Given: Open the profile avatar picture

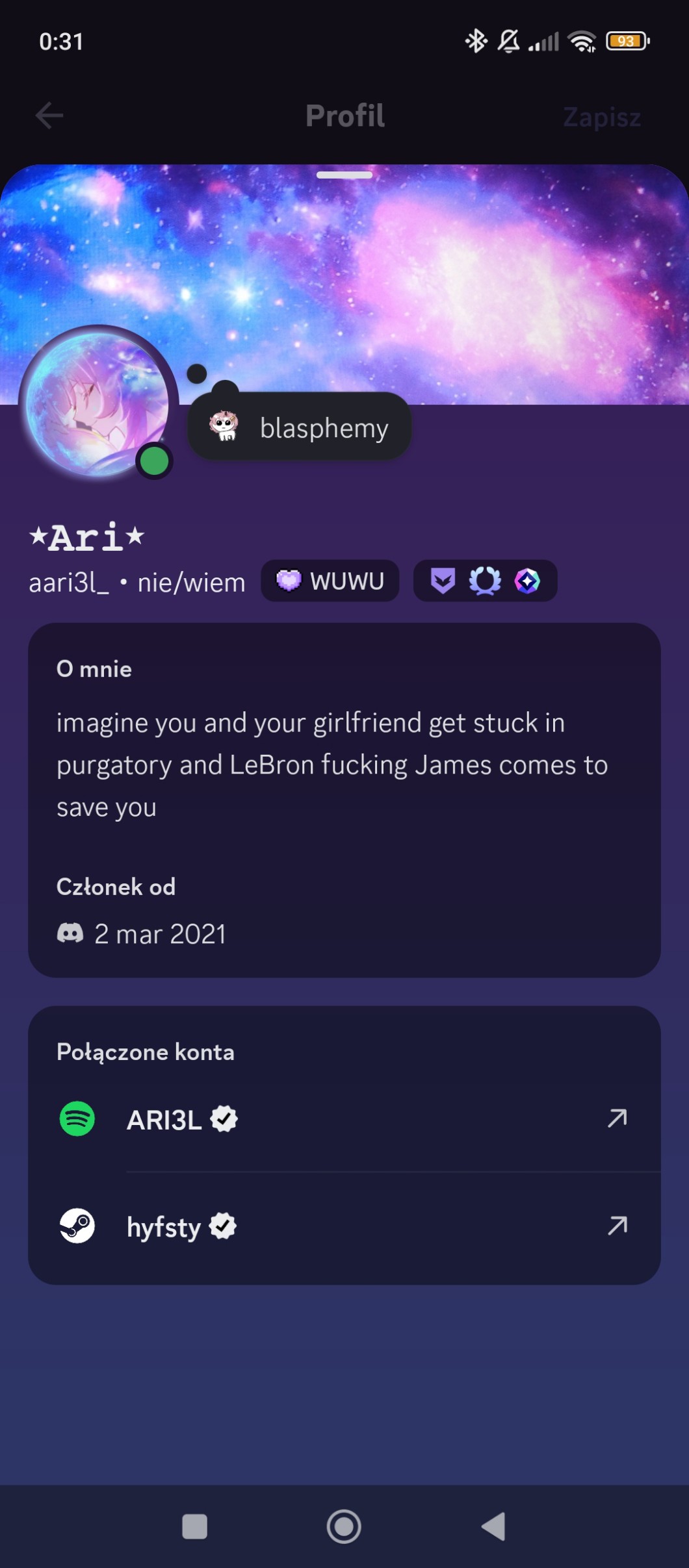Looking at the screenshot, I should point(97,404).
